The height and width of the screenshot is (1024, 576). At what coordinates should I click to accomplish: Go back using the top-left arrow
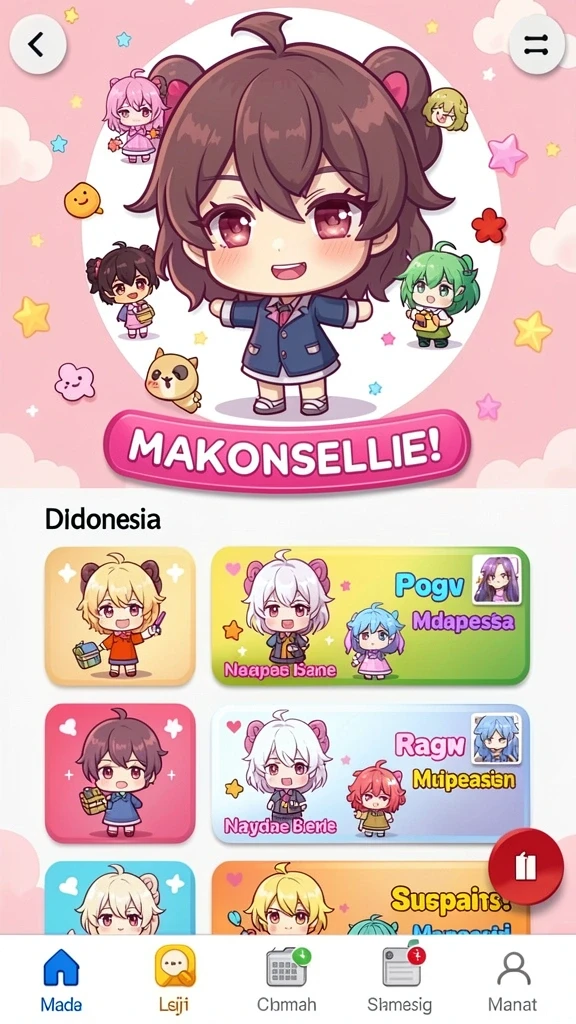(37, 45)
